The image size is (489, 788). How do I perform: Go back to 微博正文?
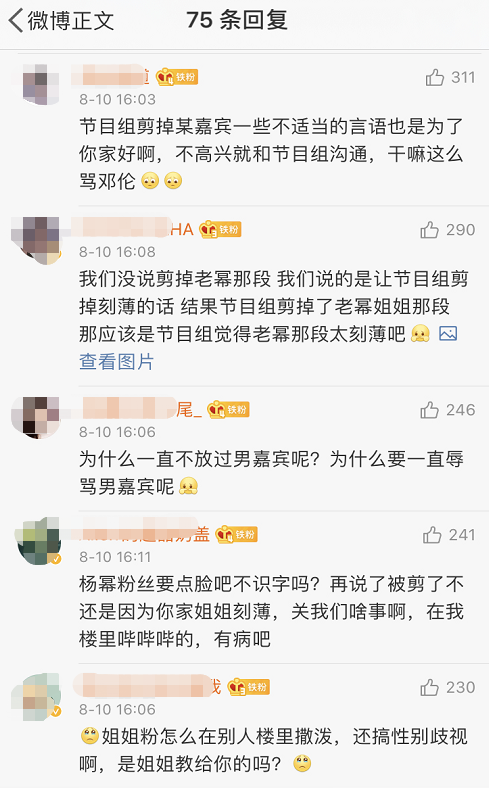[x=61, y=21]
